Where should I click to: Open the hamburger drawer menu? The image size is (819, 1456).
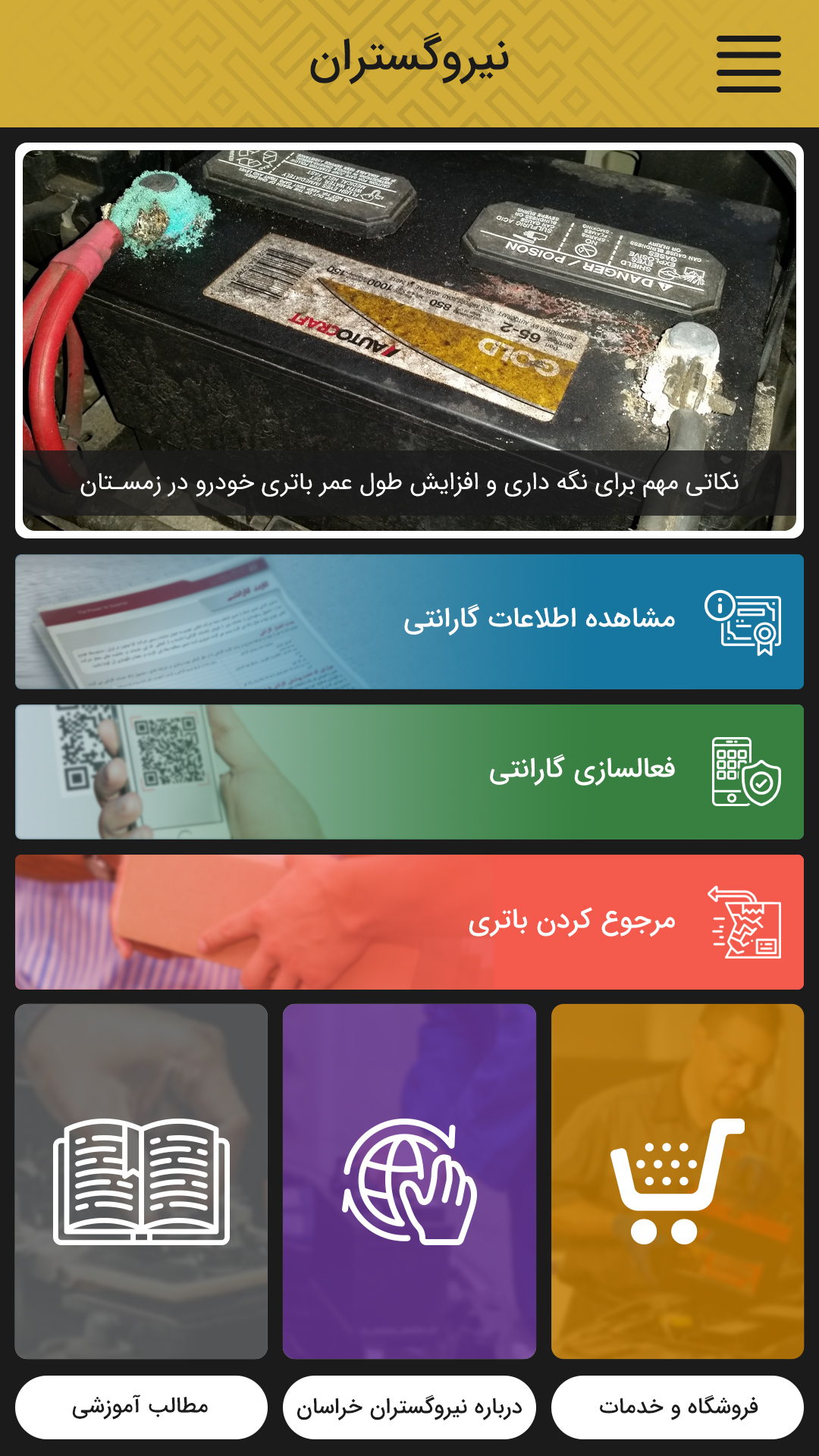click(x=748, y=64)
